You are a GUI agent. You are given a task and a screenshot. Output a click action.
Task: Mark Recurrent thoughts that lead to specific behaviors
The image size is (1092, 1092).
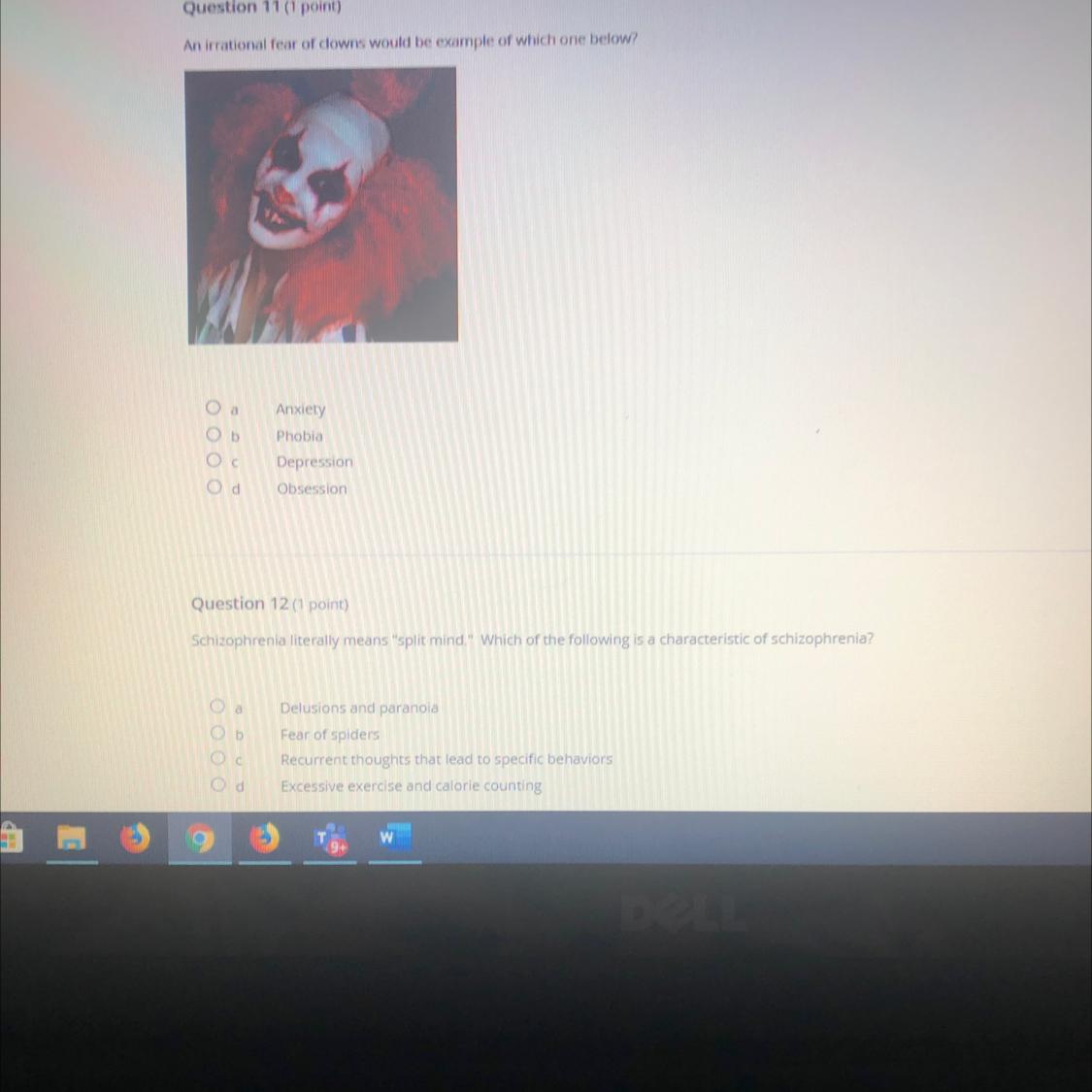point(218,757)
